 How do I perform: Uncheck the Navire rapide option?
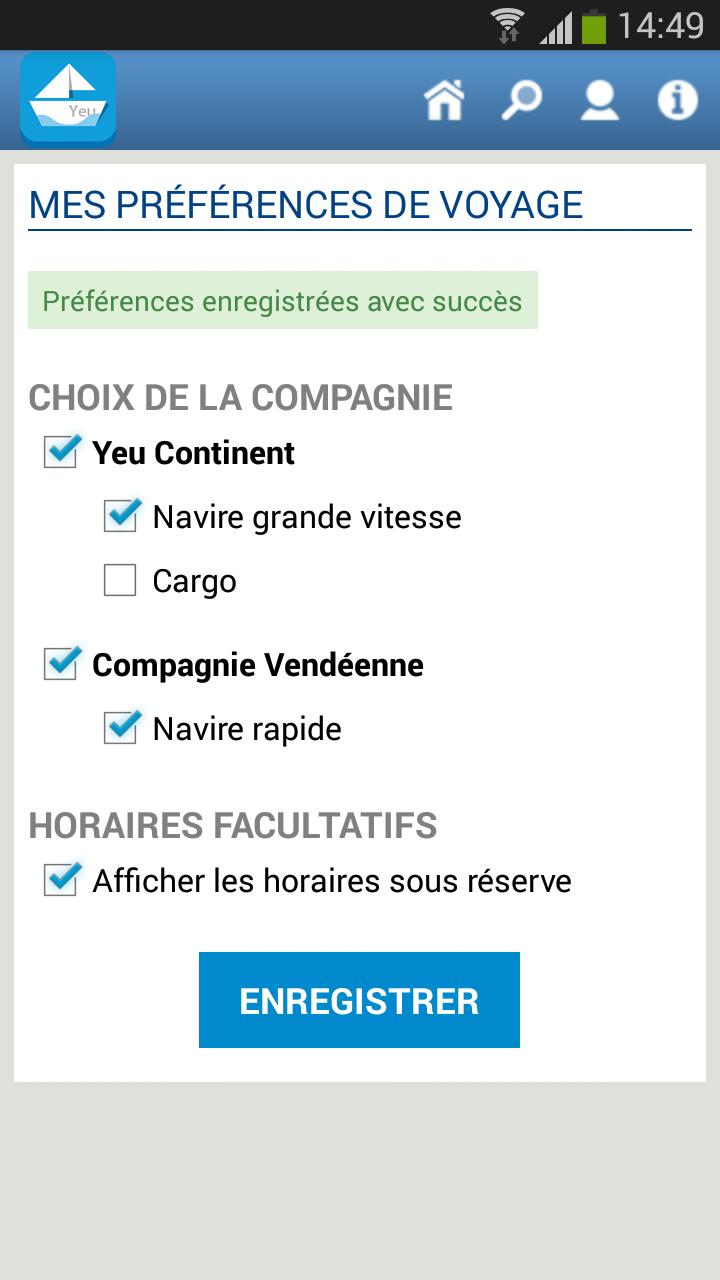[x=121, y=728]
